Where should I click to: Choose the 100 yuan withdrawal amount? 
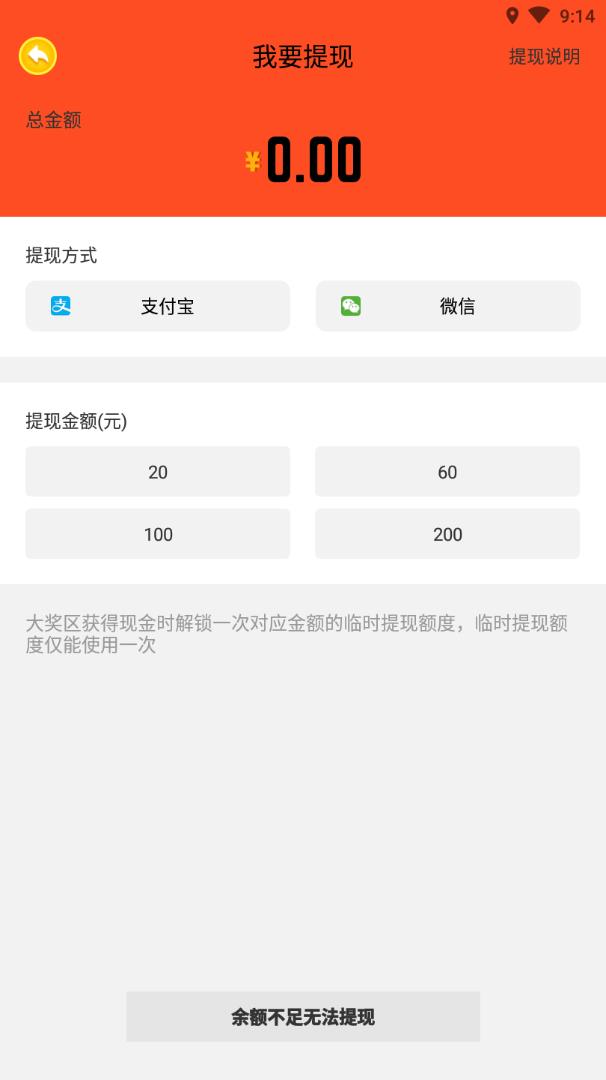pos(158,534)
